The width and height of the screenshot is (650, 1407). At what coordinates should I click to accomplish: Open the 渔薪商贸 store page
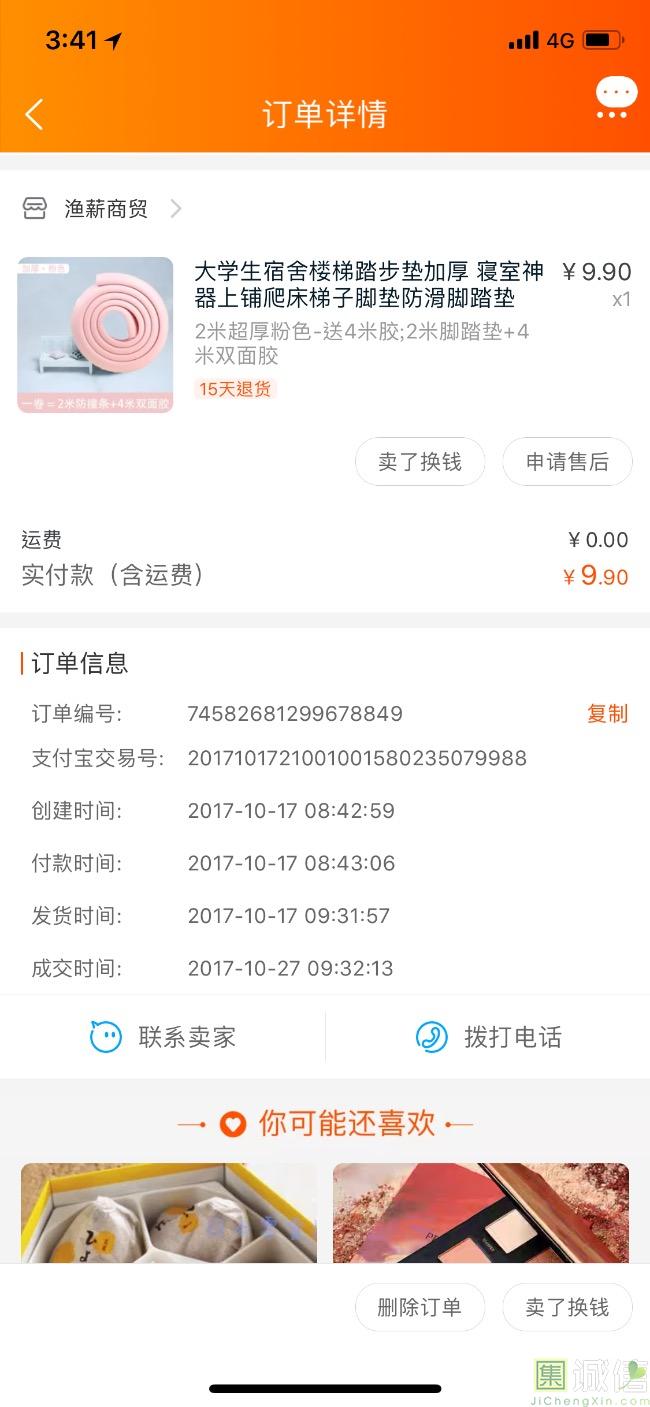click(105, 208)
